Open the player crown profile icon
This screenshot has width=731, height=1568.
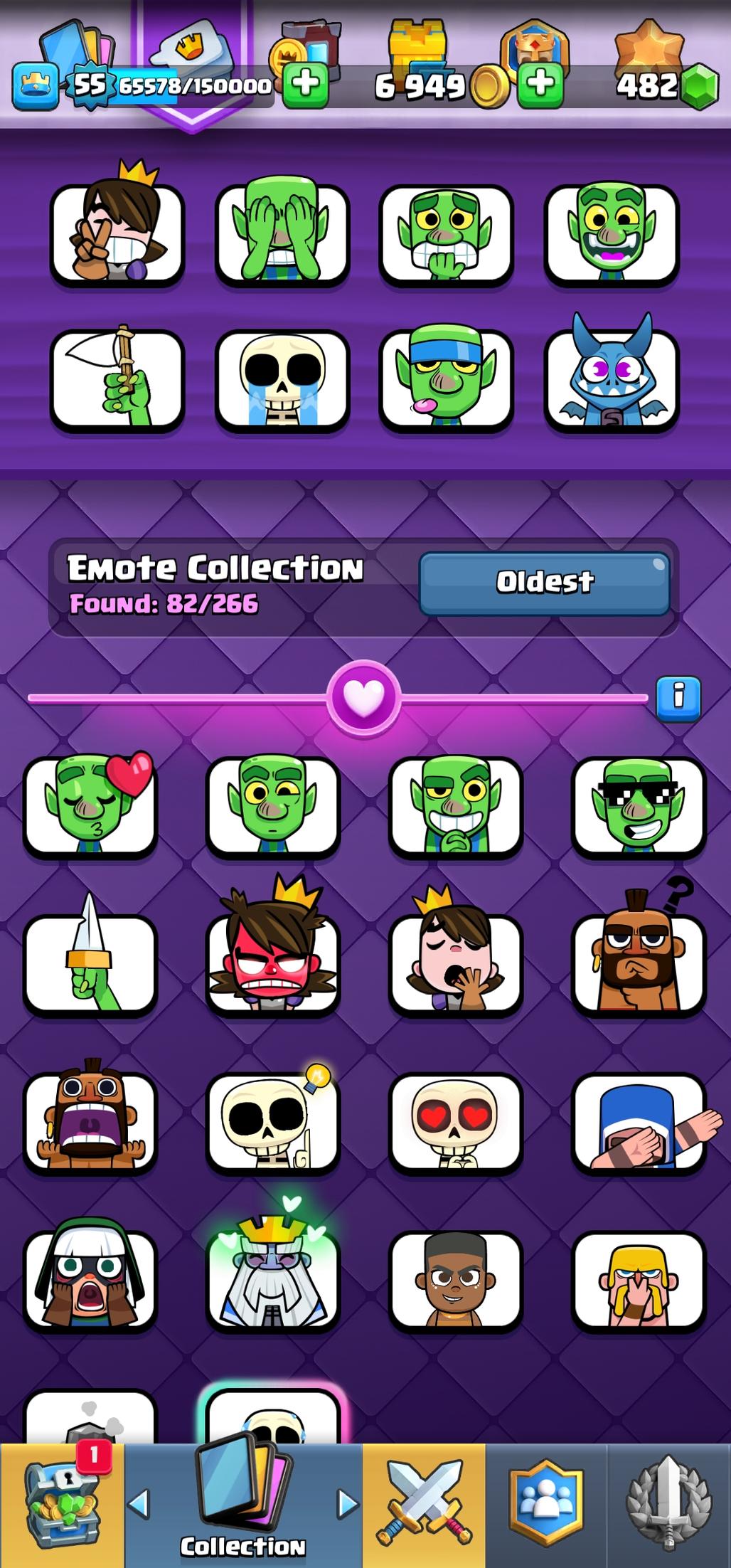pos(35,86)
